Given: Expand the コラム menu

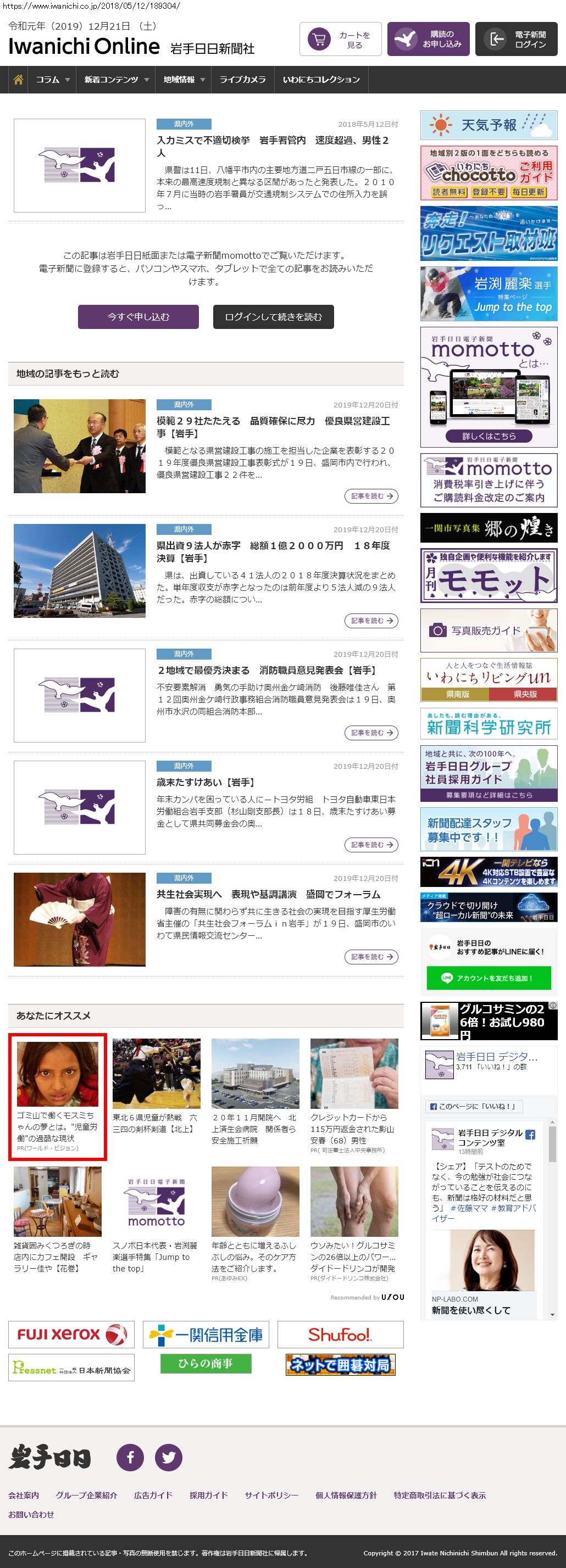Looking at the screenshot, I should (x=52, y=80).
